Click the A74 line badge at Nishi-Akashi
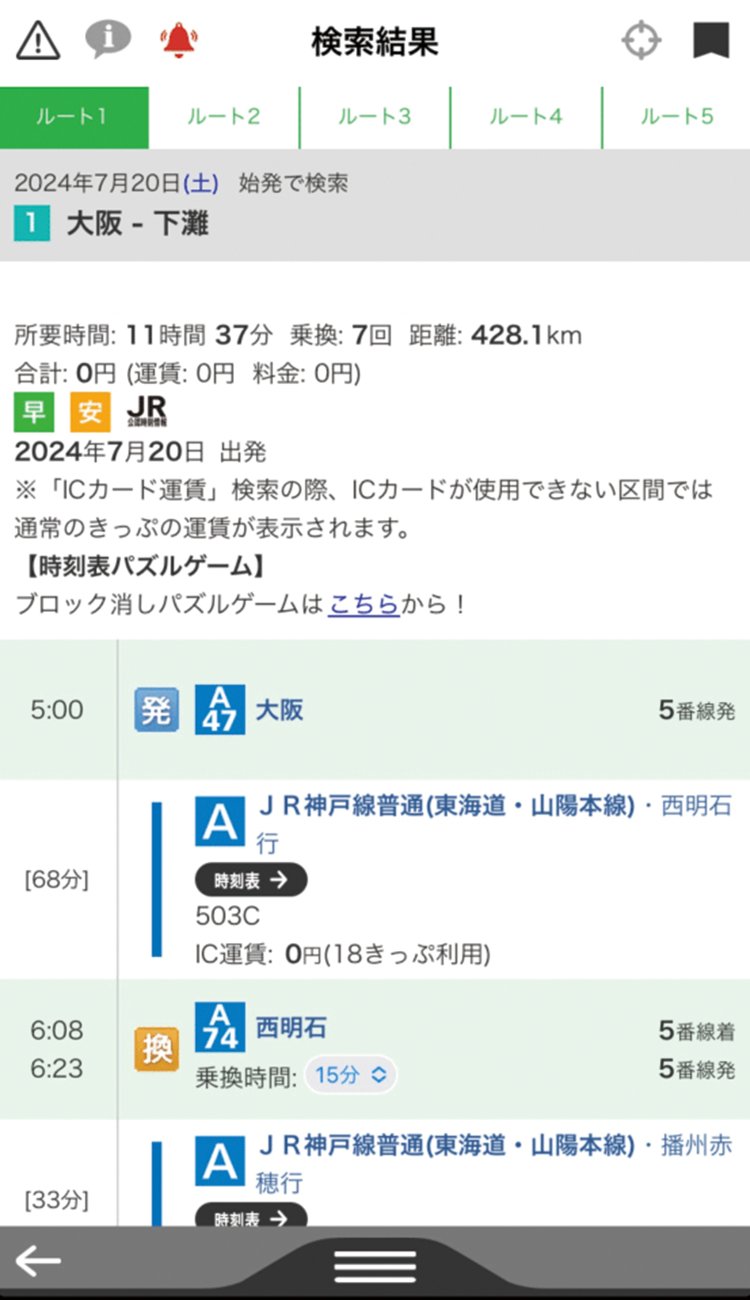The width and height of the screenshot is (750, 1300). 219,1027
